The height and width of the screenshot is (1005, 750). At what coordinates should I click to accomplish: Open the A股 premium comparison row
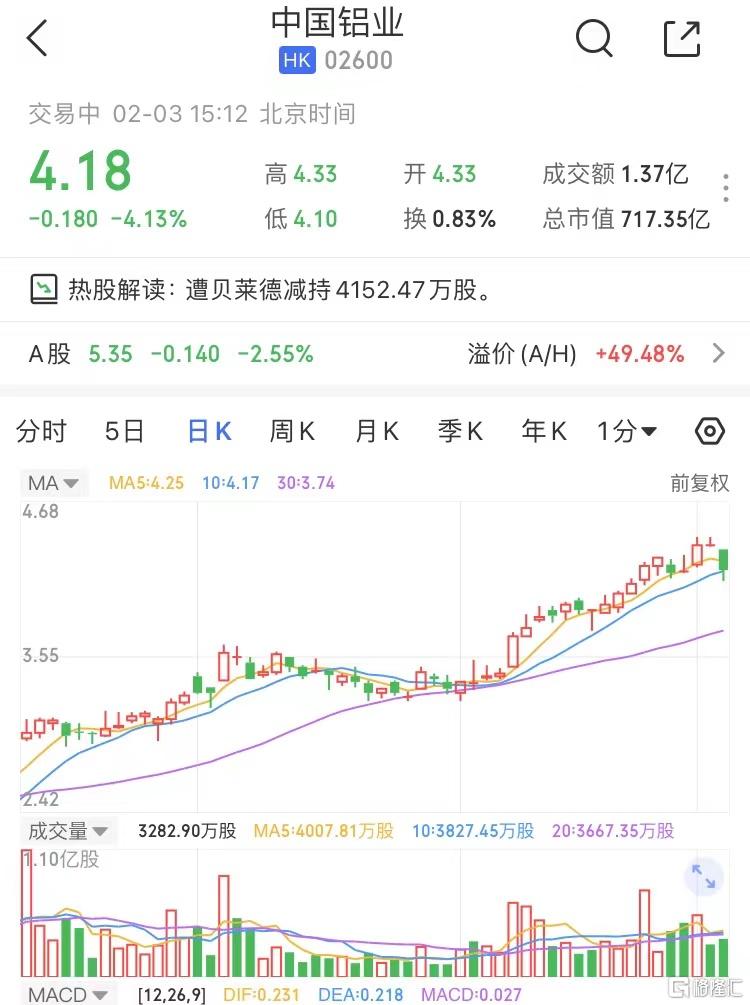[375, 353]
